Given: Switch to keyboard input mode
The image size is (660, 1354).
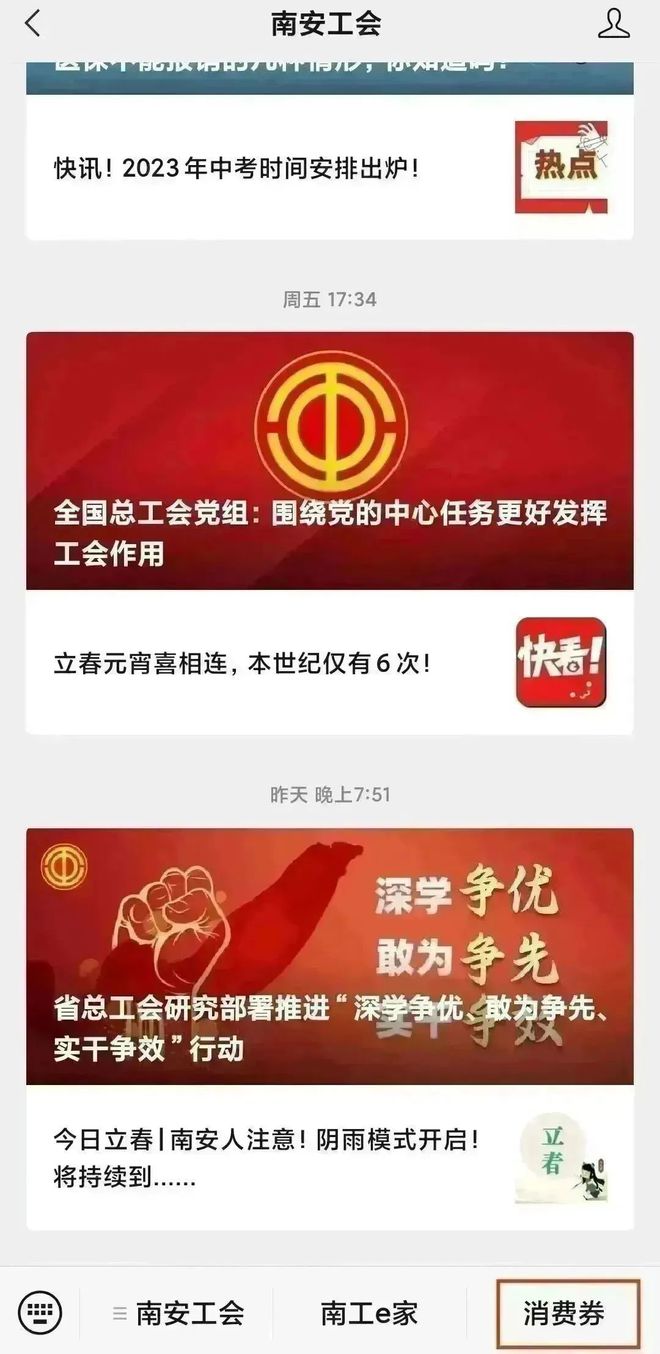Looking at the screenshot, I should tap(40, 1312).
